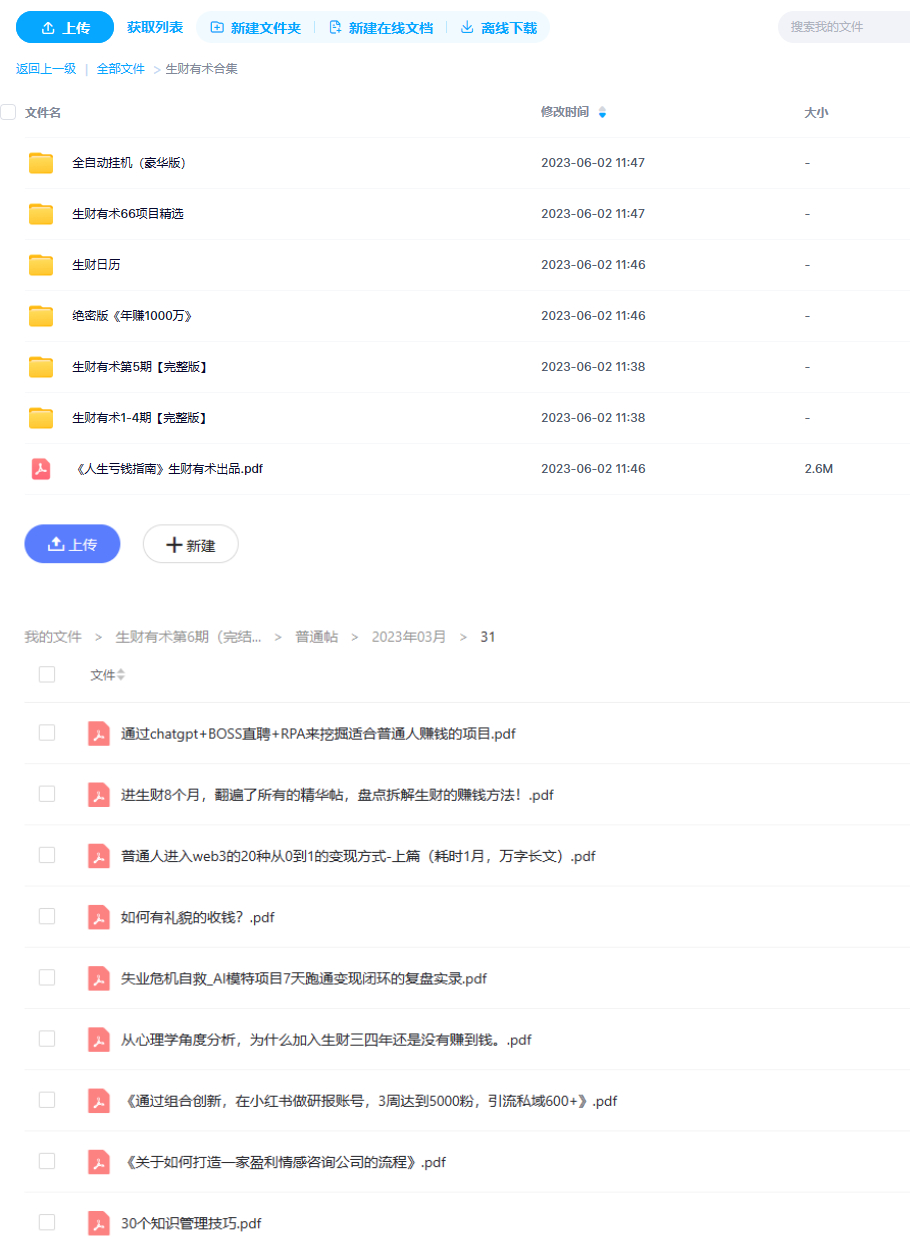The image size is (910, 1240).
Task: Click the PDF icon beside 30个知识管理技巧.pdf
Action: 98,1222
